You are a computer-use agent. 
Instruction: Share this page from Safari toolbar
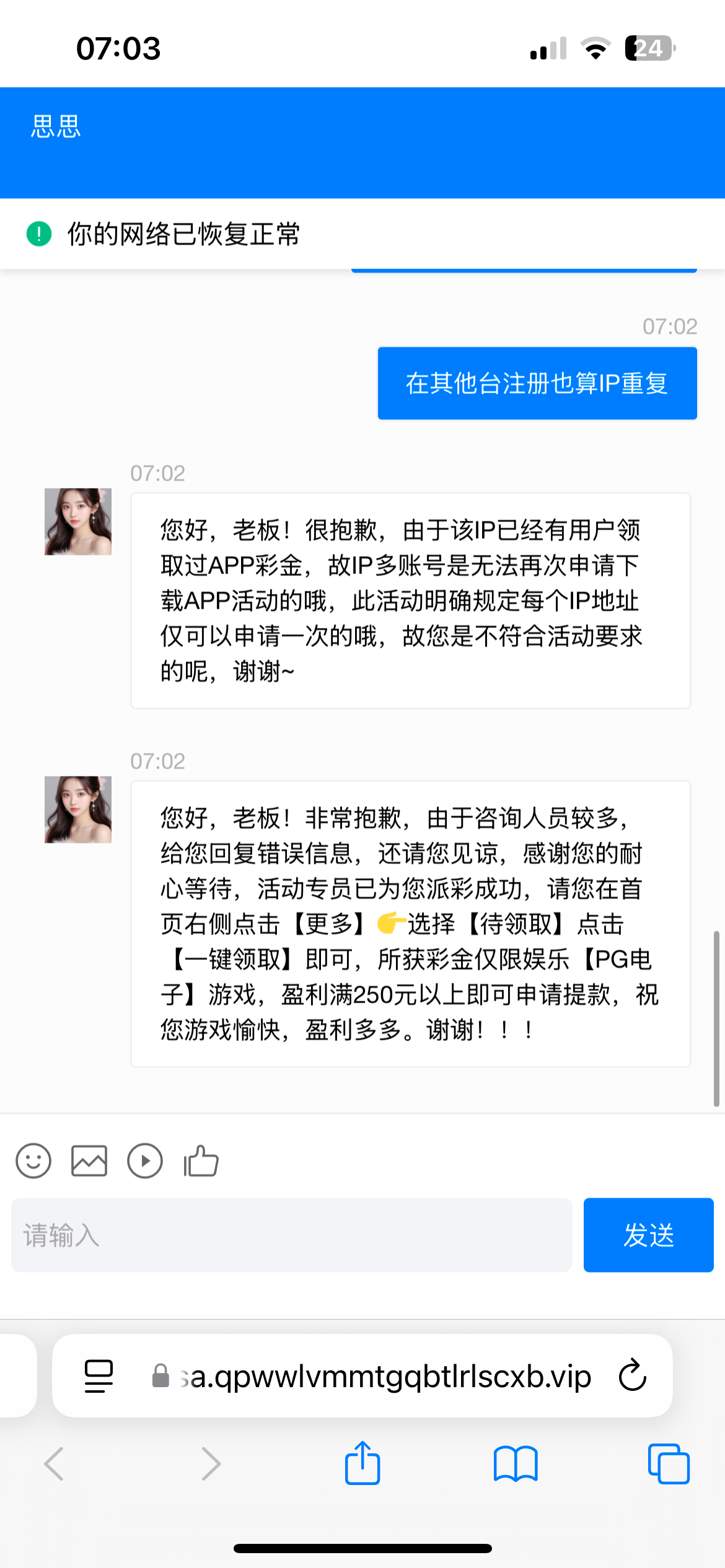click(x=362, y=1464)
